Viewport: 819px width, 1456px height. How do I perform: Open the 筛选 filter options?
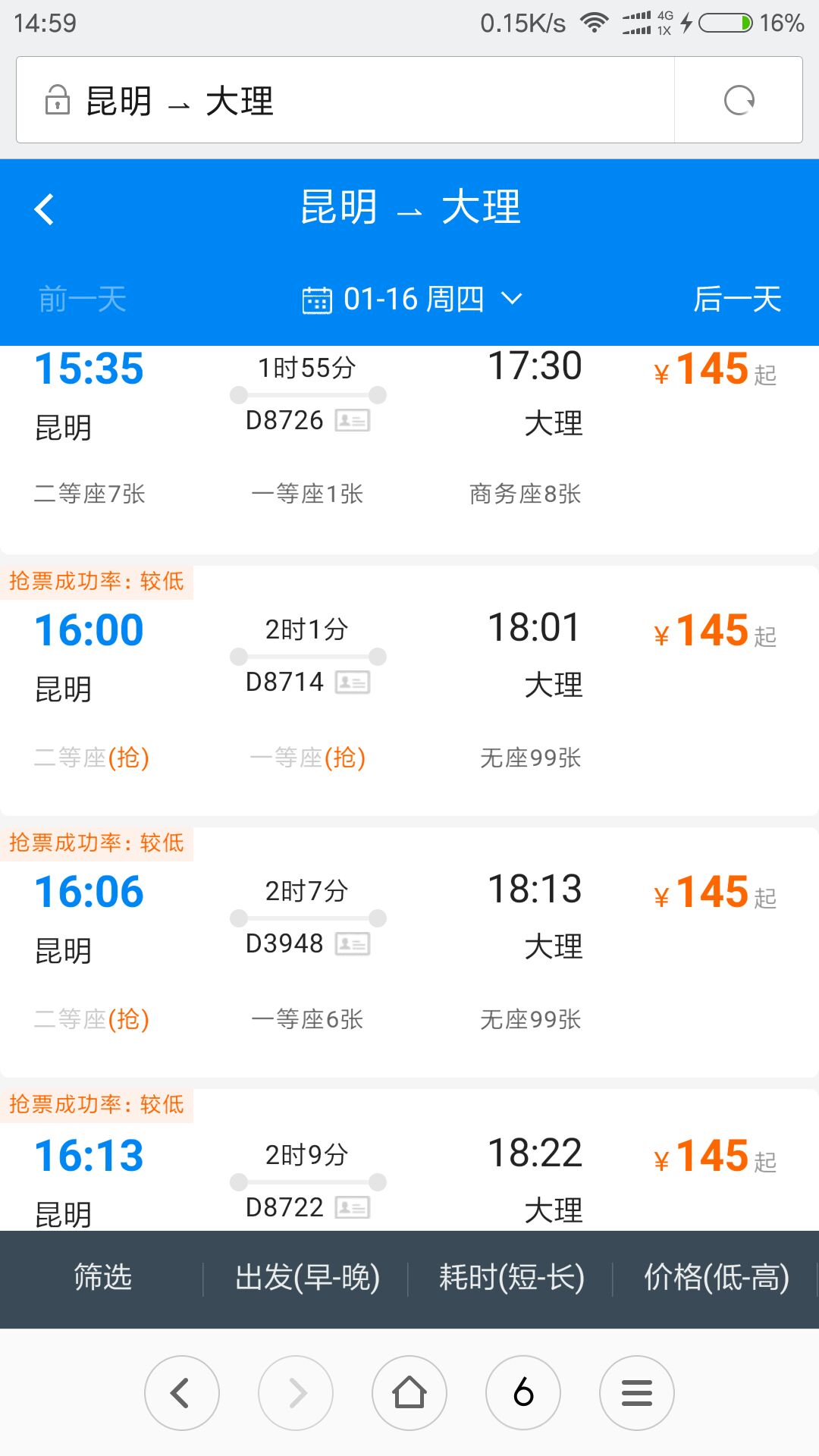(x=102, y=1278)
